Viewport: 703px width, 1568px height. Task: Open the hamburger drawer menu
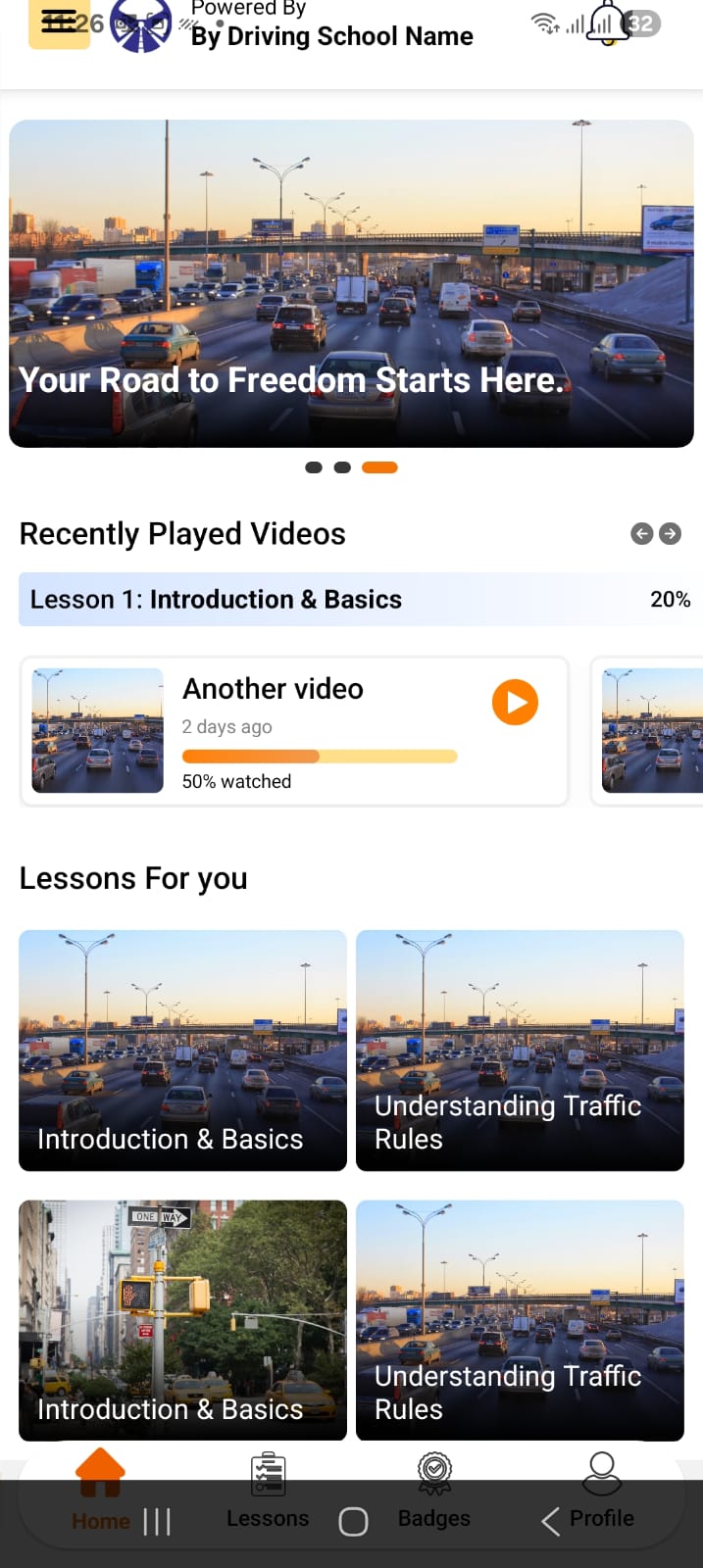59,22
